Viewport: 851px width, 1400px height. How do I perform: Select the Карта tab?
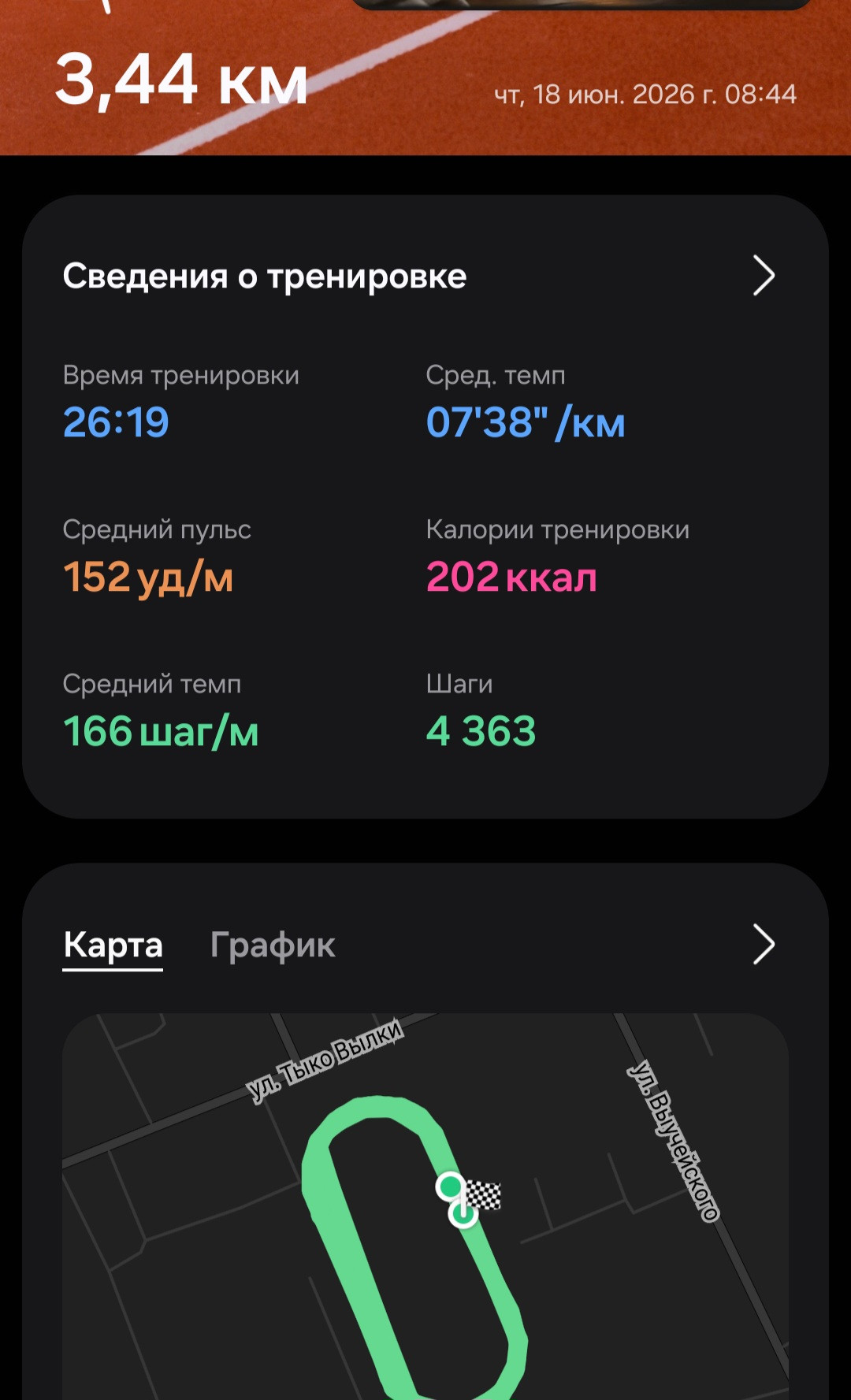pyautogui.click(x=113, y=945)
